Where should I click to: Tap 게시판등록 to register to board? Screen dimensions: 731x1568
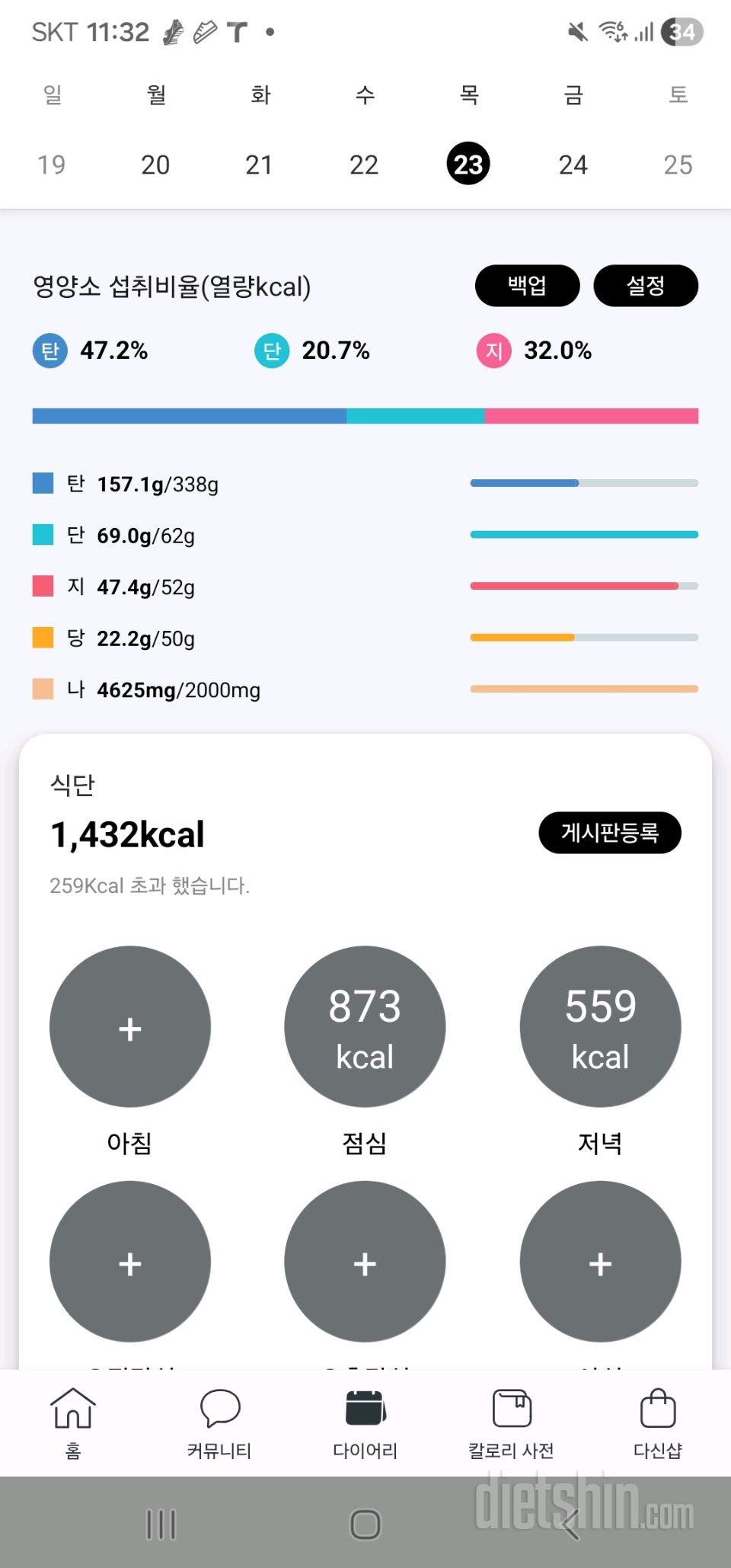click(610, 834)
